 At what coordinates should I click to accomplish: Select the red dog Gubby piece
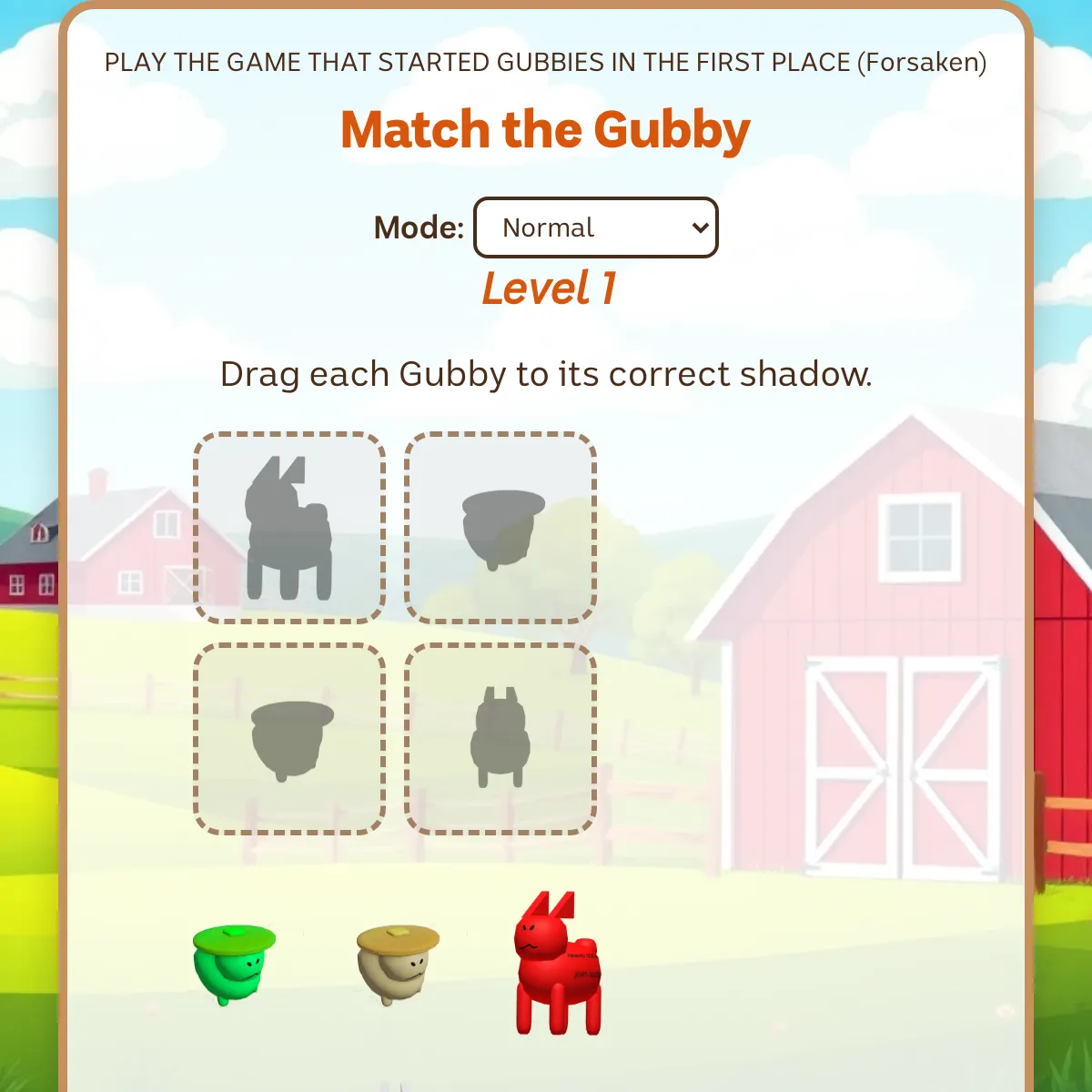tap(556, 966)
